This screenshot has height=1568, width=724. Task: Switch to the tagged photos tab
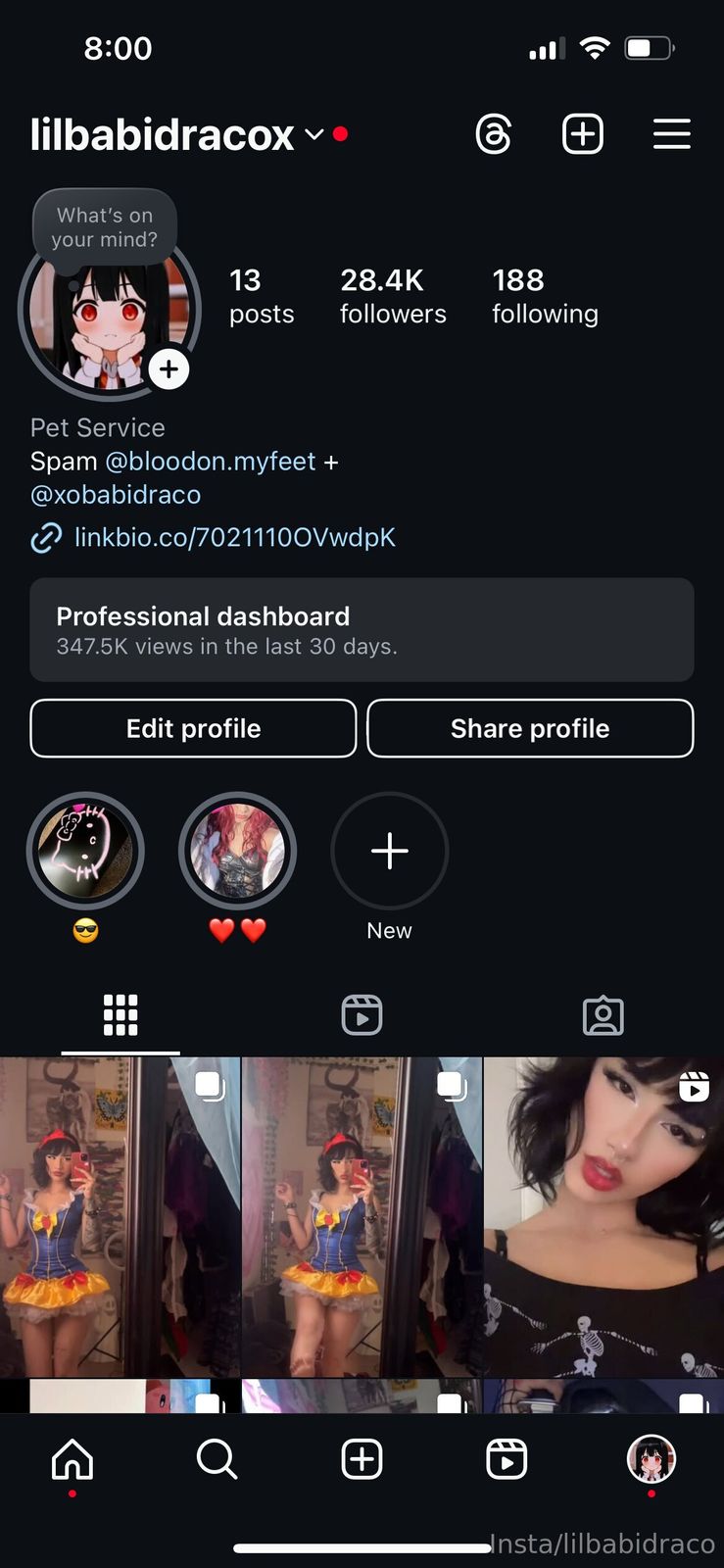click(x=603, y=1015)
